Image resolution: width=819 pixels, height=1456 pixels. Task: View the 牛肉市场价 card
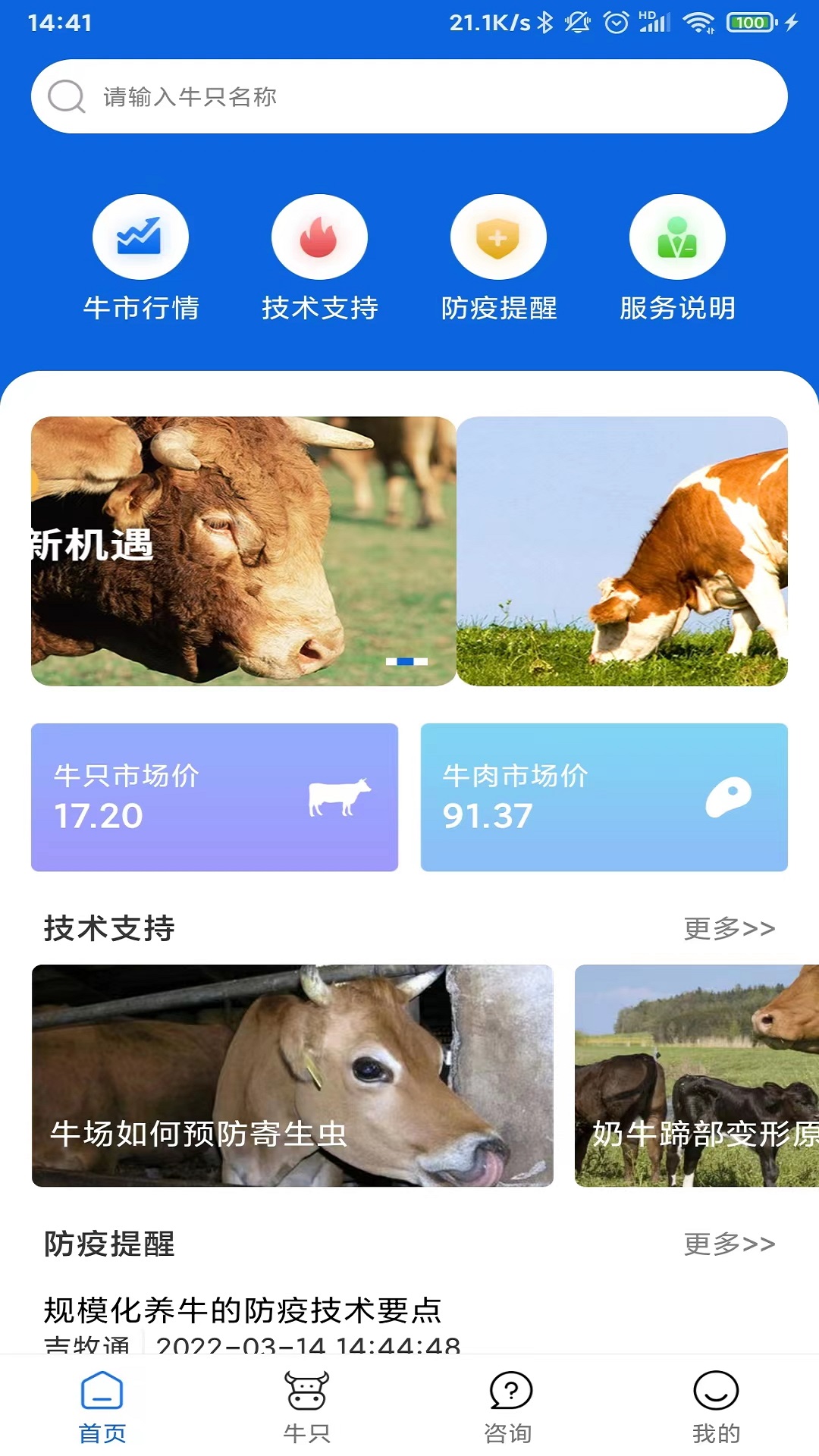point(604,797)
